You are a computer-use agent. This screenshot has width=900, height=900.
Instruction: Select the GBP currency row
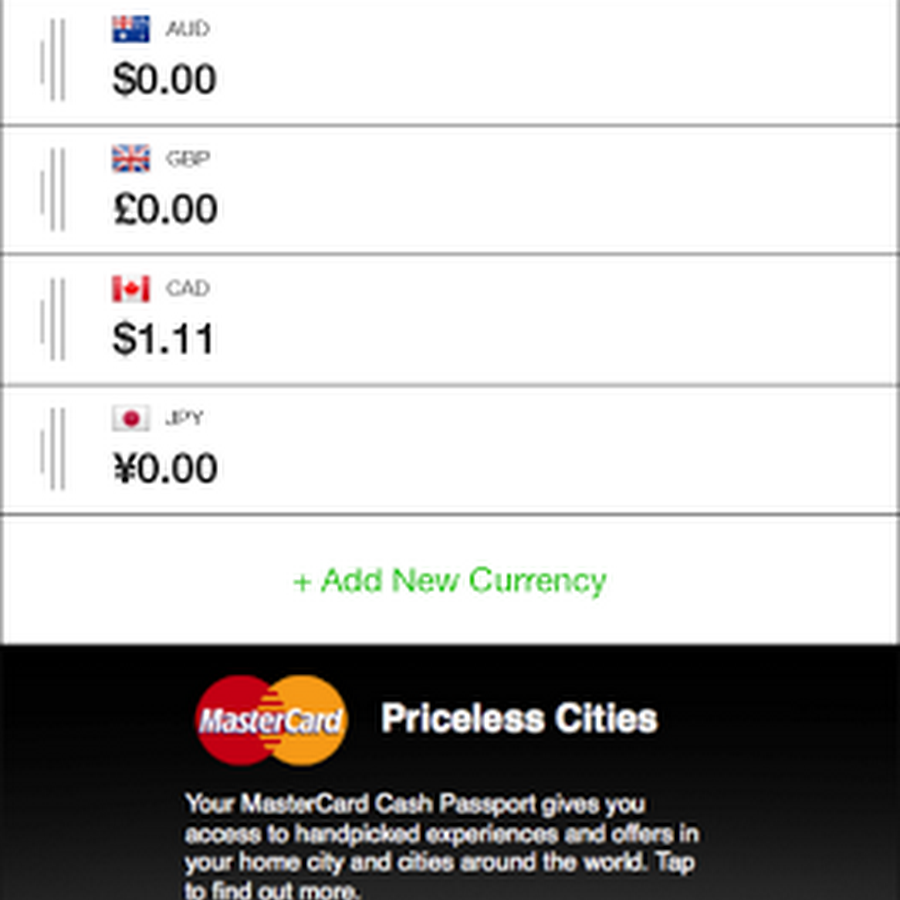click(x=450, y=190)
